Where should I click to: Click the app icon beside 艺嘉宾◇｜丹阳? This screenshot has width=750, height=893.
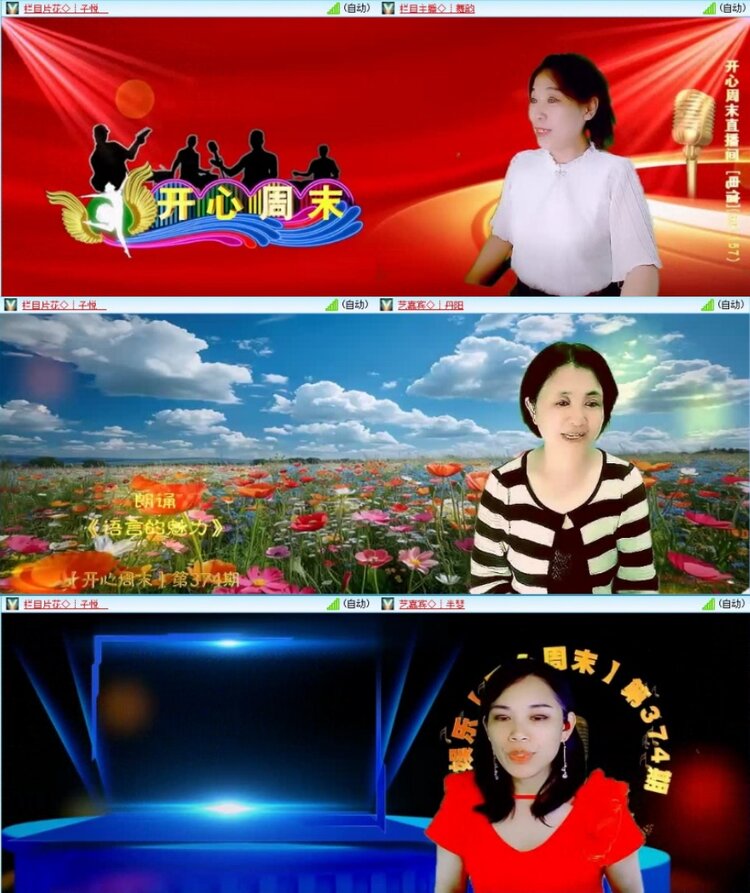click(385, 302)
